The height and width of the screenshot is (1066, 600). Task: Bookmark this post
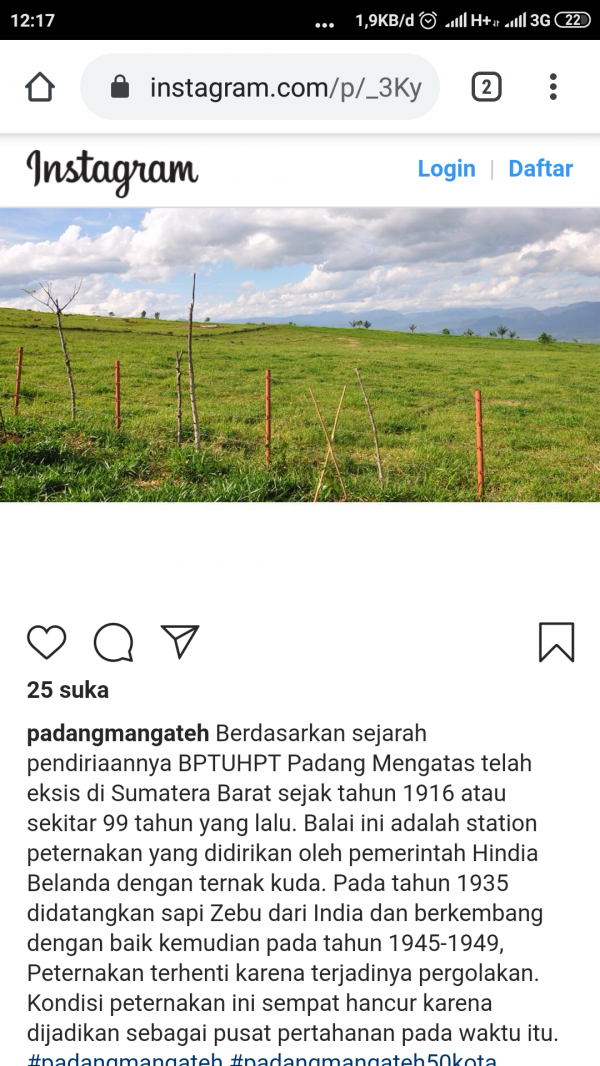[556, 642]
